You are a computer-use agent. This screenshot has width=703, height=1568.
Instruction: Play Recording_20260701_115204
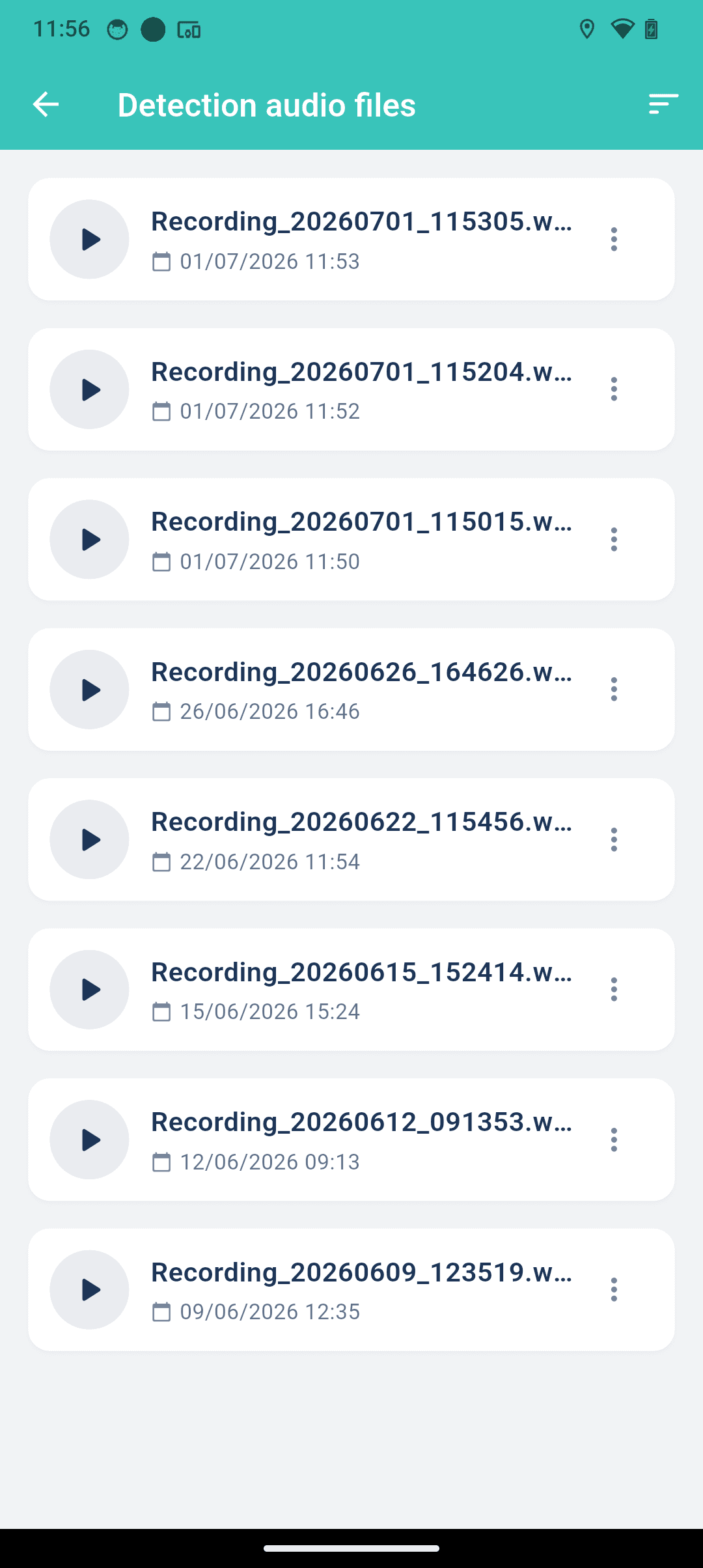(89, 389)
